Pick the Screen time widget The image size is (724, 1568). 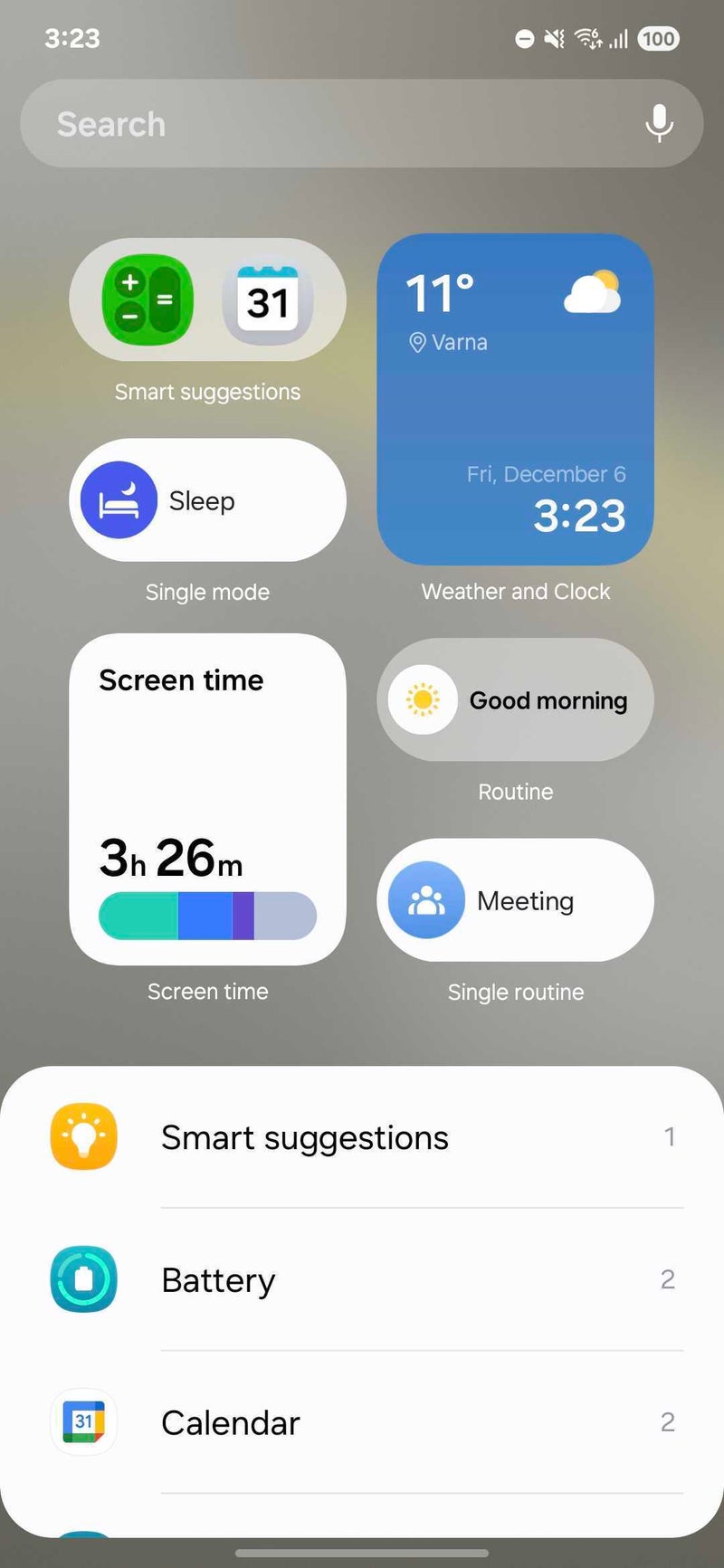pos(207,799)
